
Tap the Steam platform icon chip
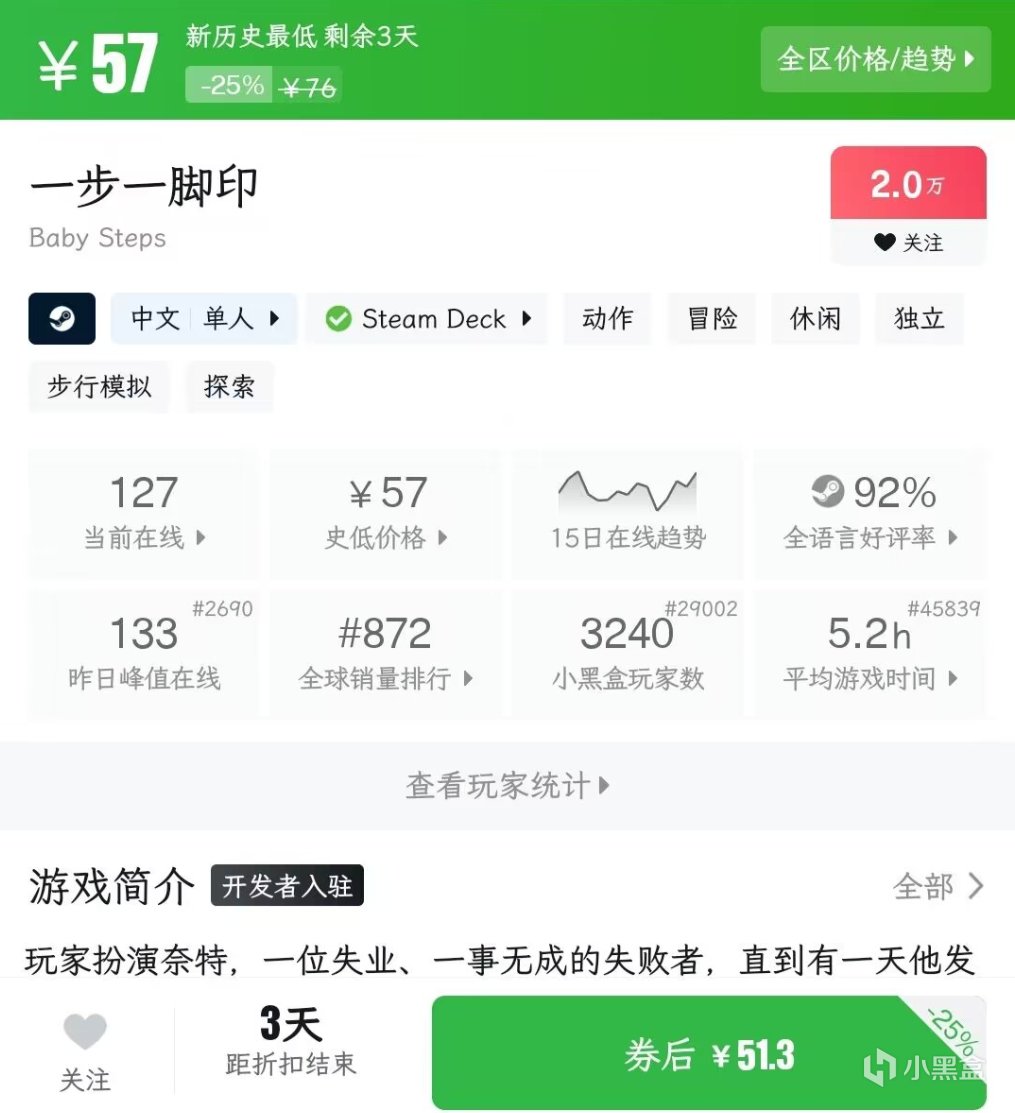pyautogui.click(x=62, y=319)
